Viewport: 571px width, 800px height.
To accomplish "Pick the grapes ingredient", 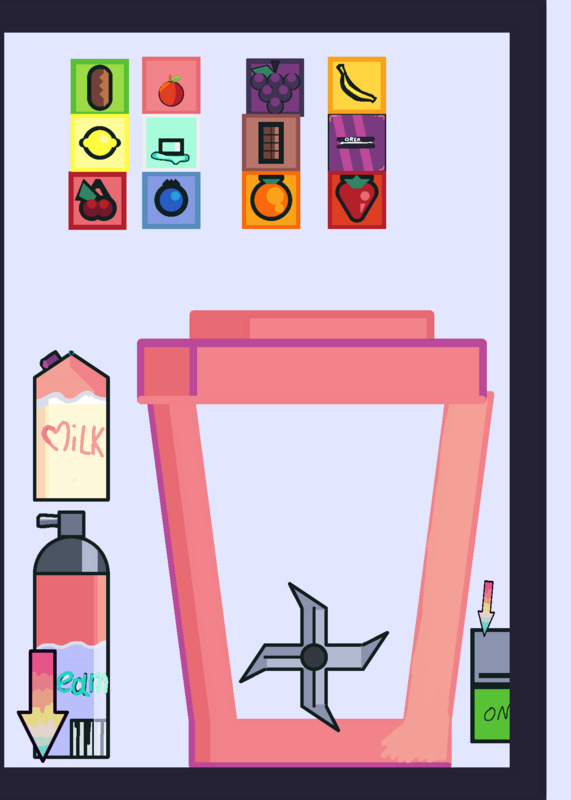I will point(275,87).
